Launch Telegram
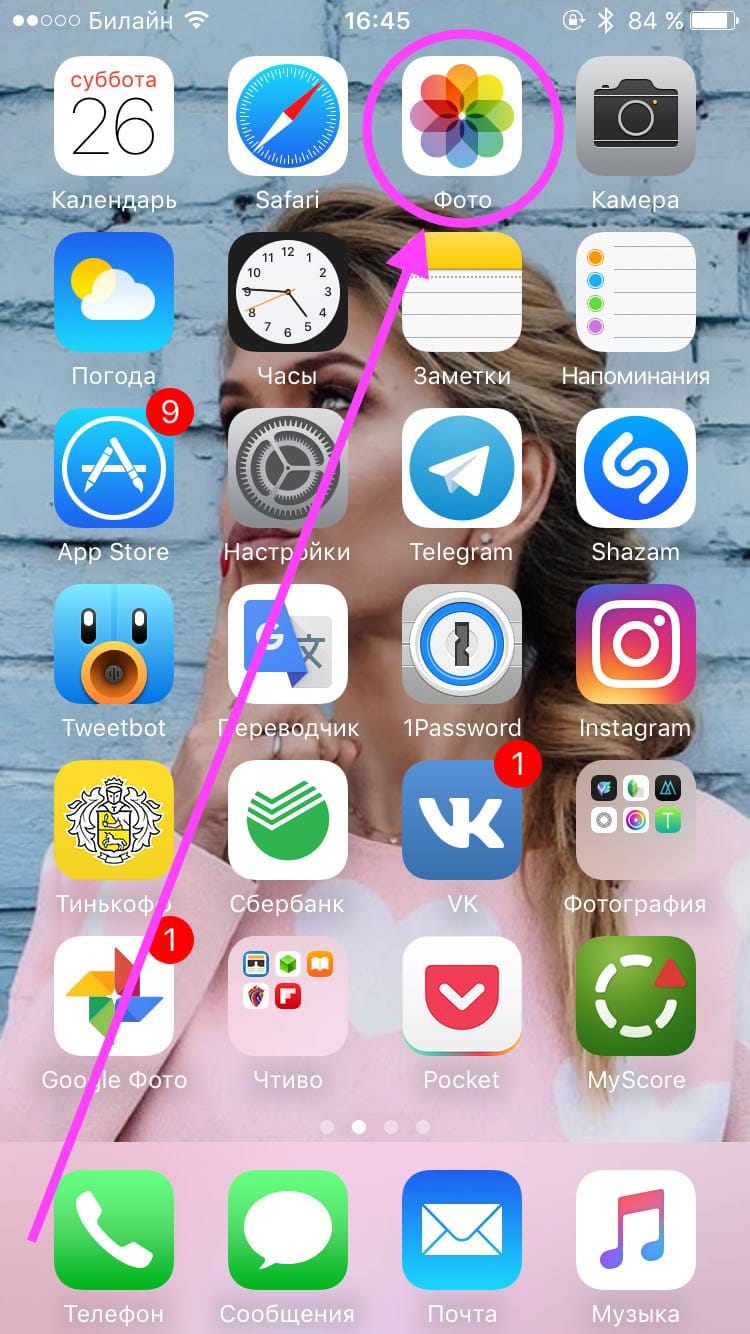The height and width of the screenshot is (1334, 750). pyautogui.click(x=461, y=468)
